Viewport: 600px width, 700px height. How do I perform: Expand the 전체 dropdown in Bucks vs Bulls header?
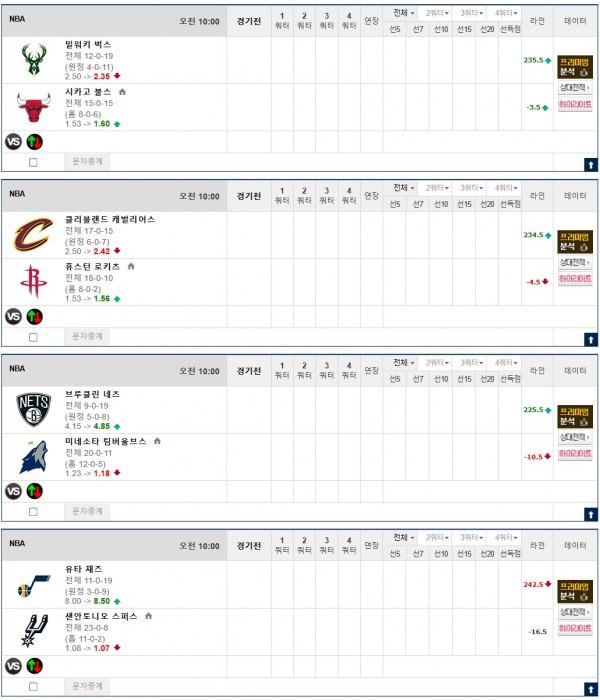[402, 11]
